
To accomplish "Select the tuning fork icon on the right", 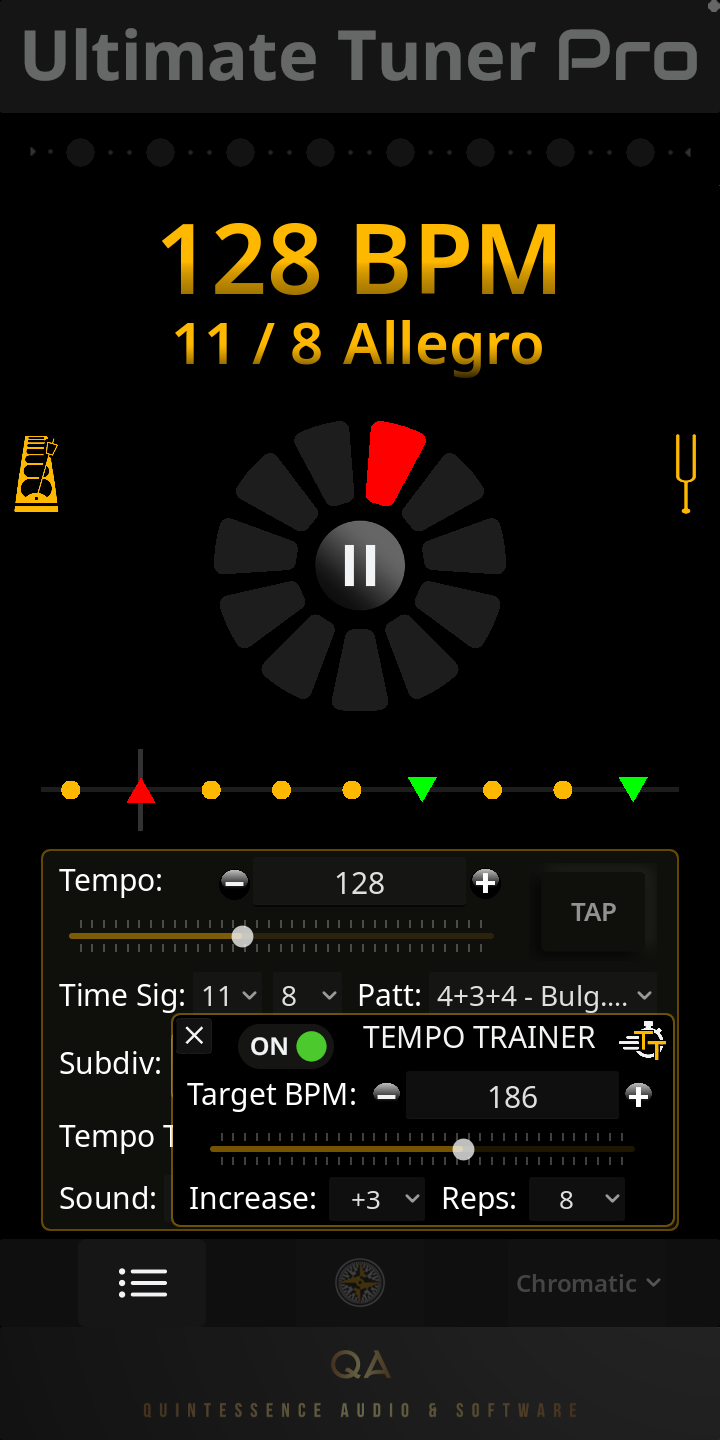I will tap(684, 474).
